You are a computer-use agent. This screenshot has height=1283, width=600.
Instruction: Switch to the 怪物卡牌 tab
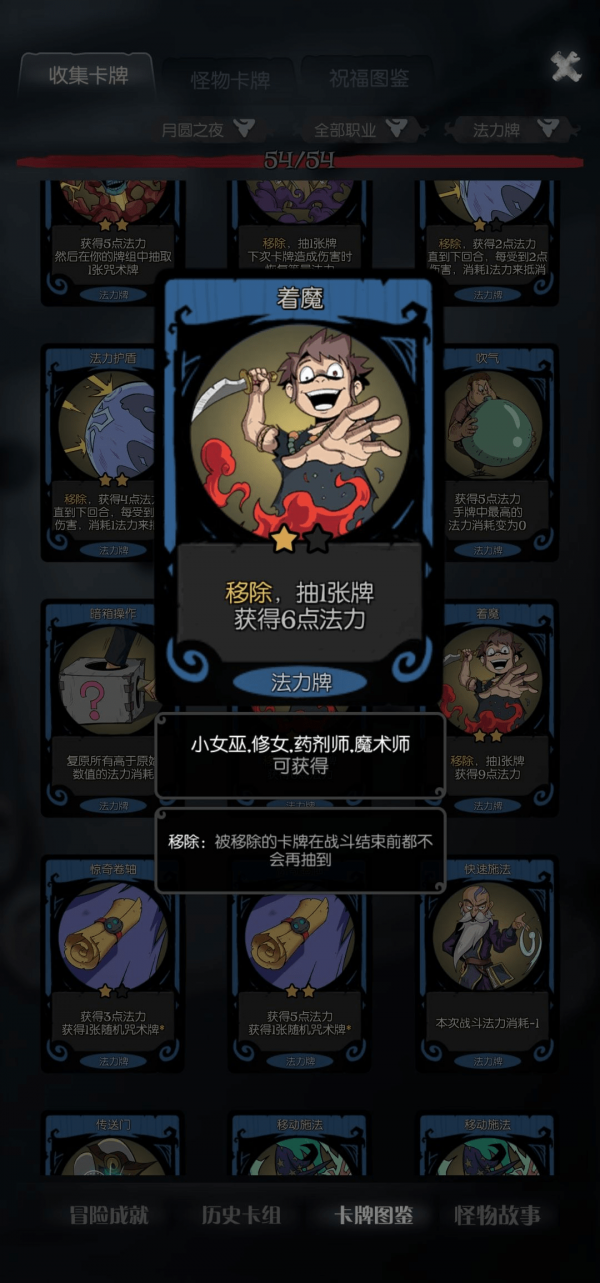coord(230,80)
